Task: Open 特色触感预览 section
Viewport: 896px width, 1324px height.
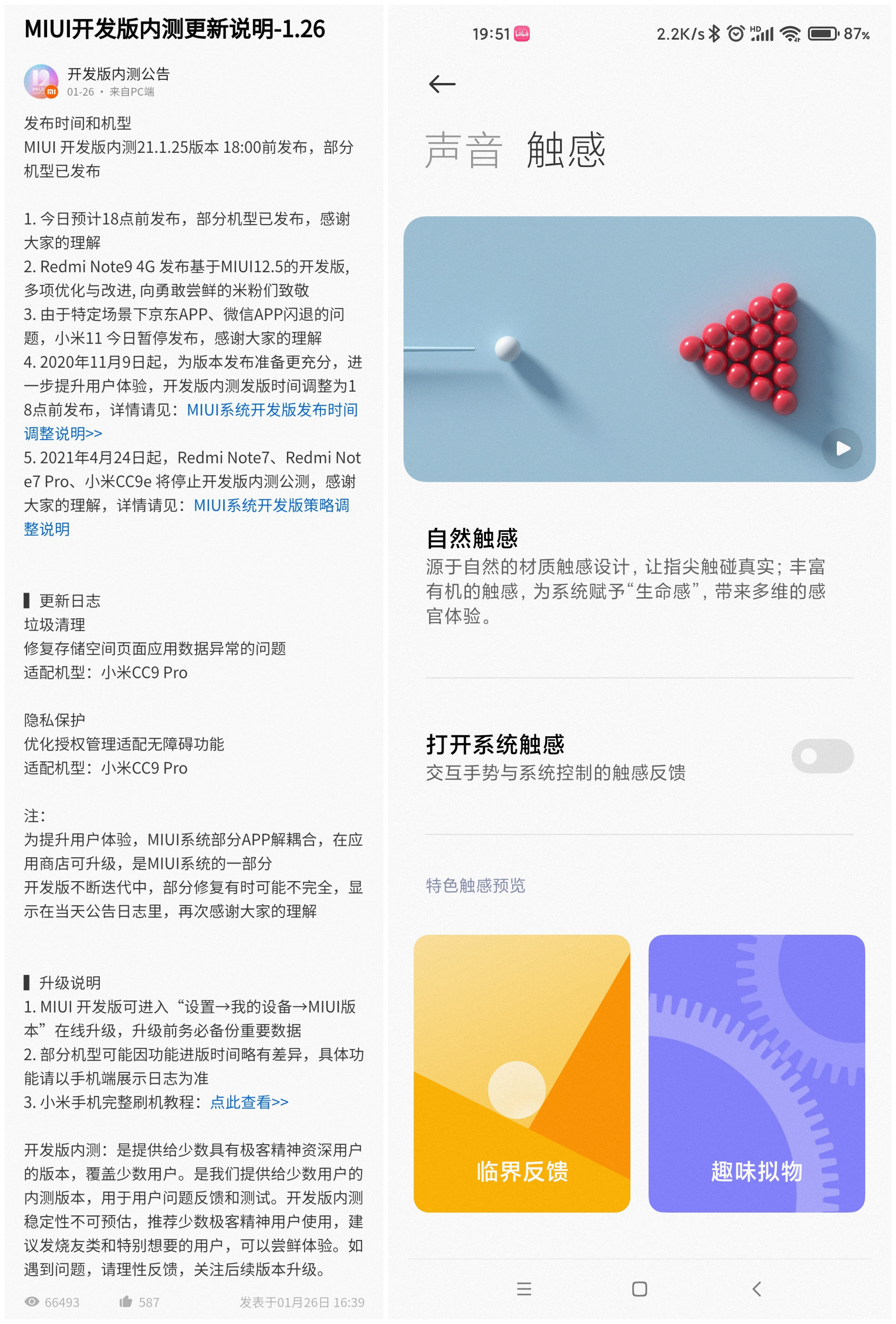Action: [x=475, y=885]
